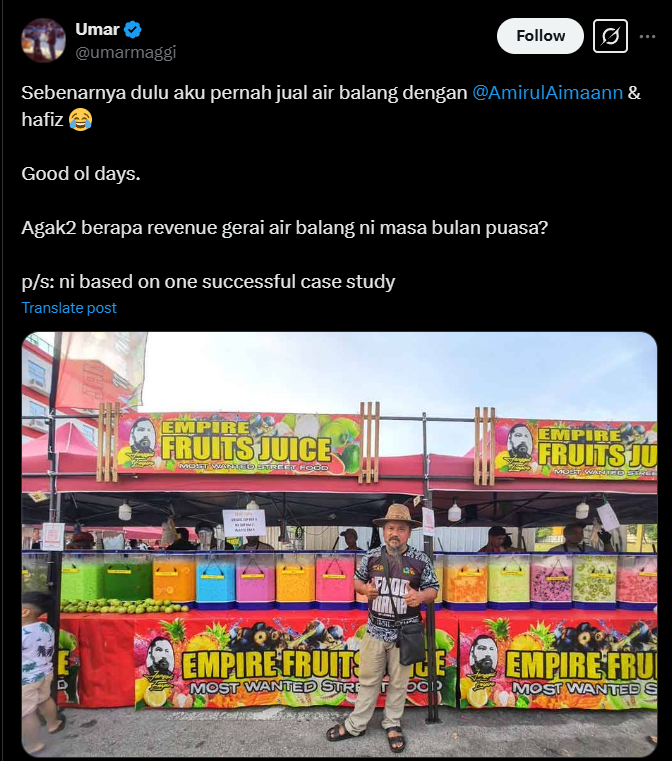Screen dimensions: 672x761
Task: Tap the Grok icon next to Follow
Action: click(x=609, y=37)
